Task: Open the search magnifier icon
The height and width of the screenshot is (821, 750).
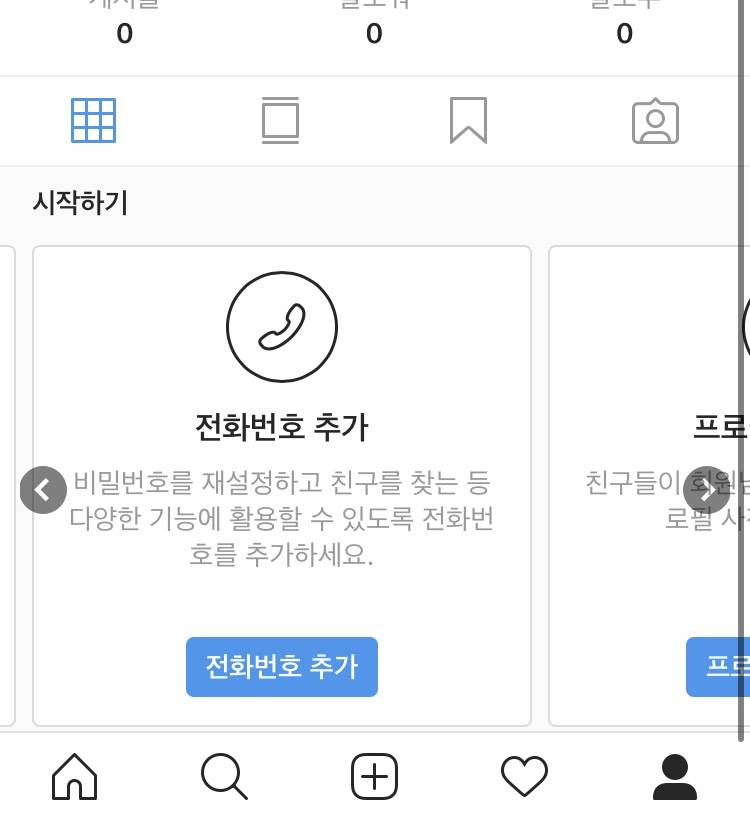Action: click(x=224, y=776)
